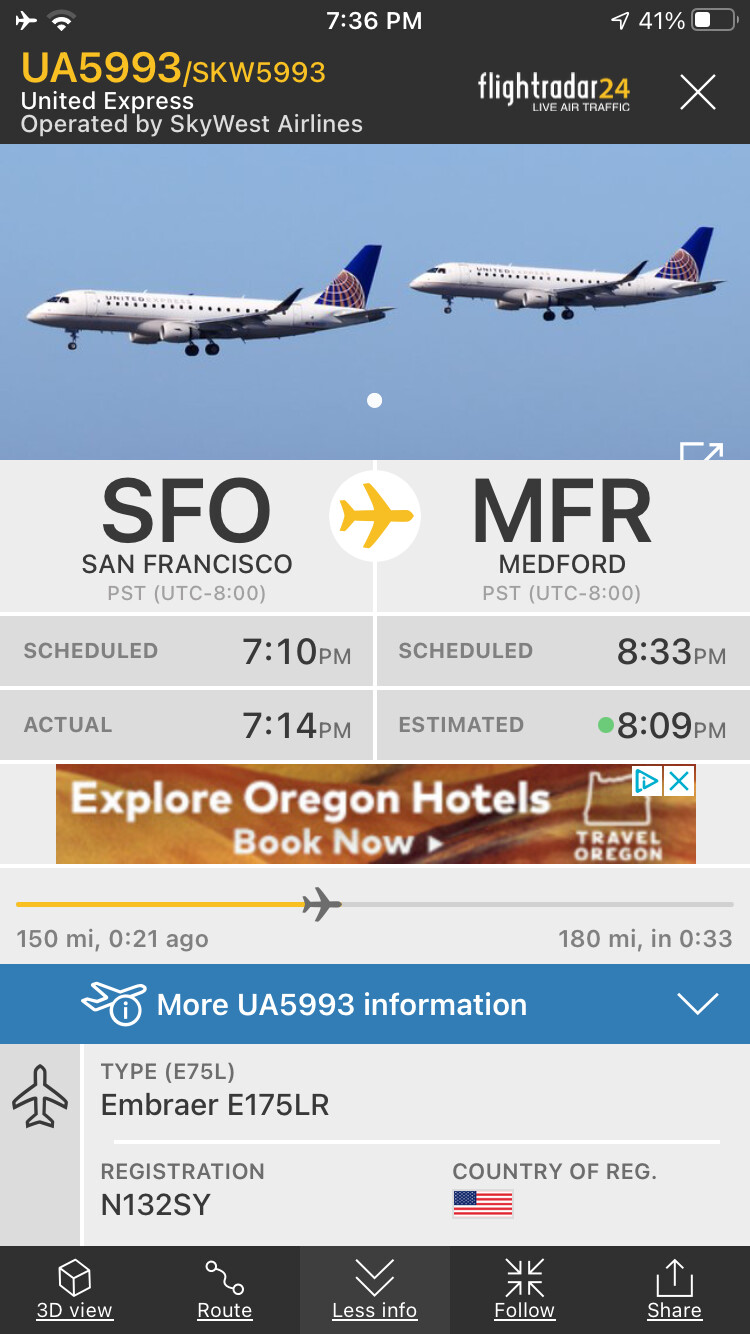
Task: Collapse details with Less info
Action: pyautogui.click(x=375, y=1289)
